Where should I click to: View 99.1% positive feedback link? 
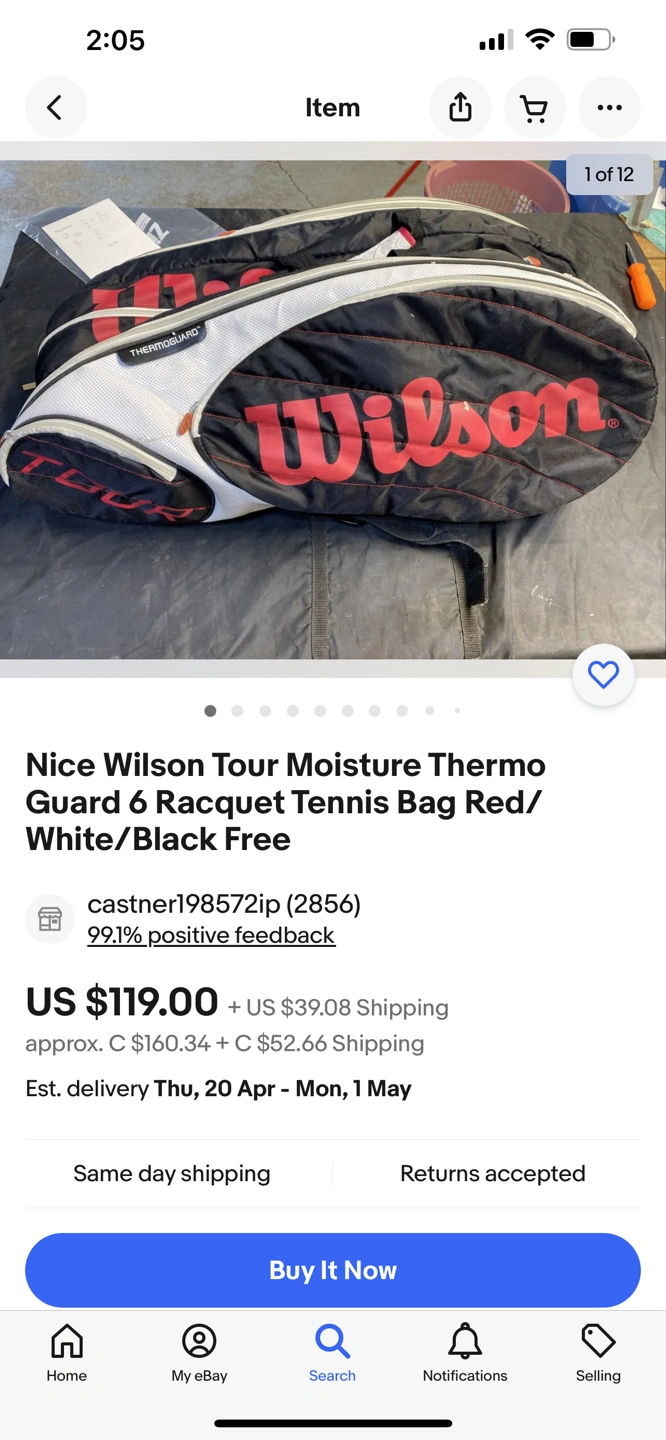211,935
